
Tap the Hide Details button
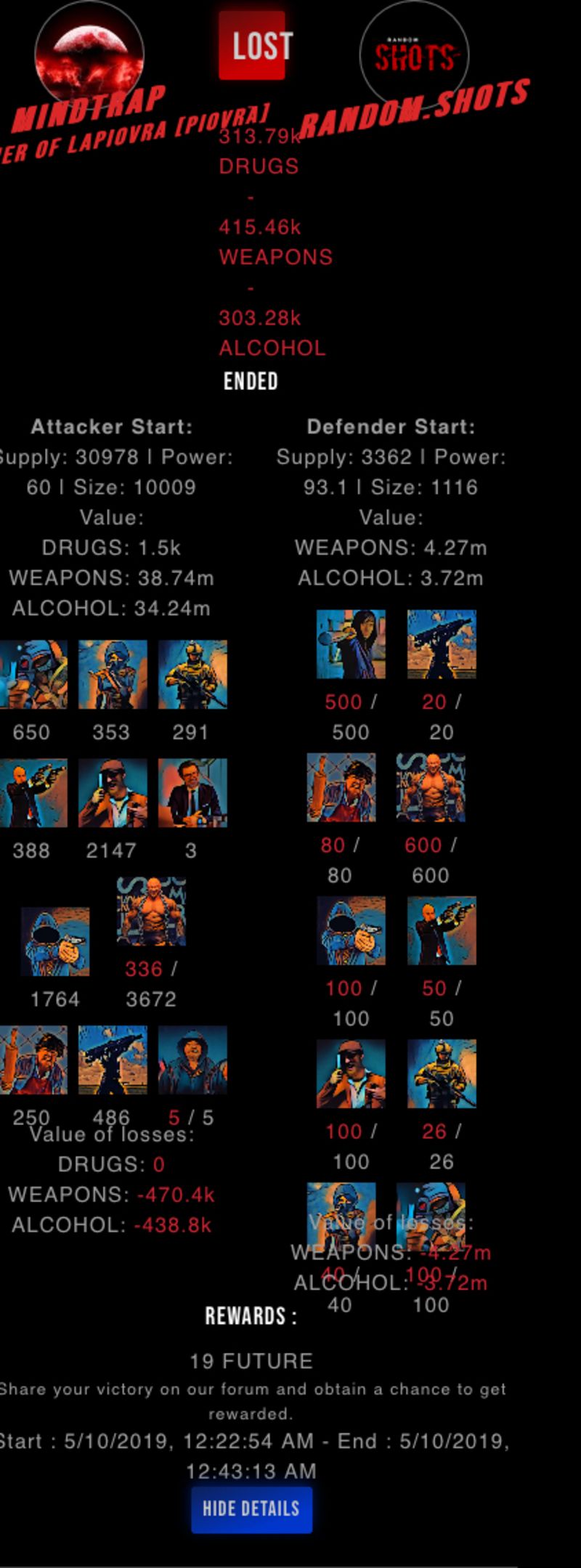click(251, 1508)
